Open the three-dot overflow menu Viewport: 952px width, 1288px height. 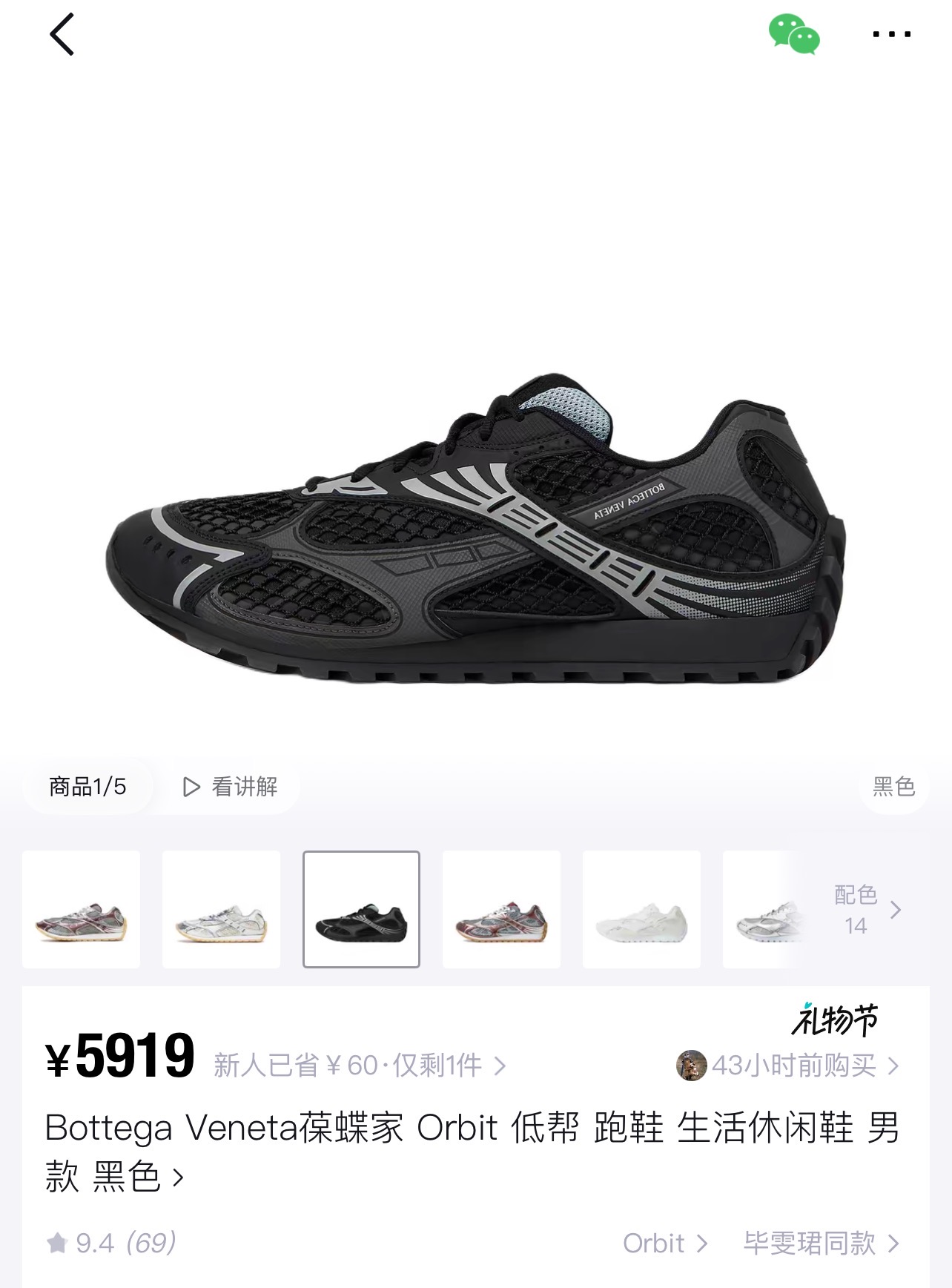(892, 34)
